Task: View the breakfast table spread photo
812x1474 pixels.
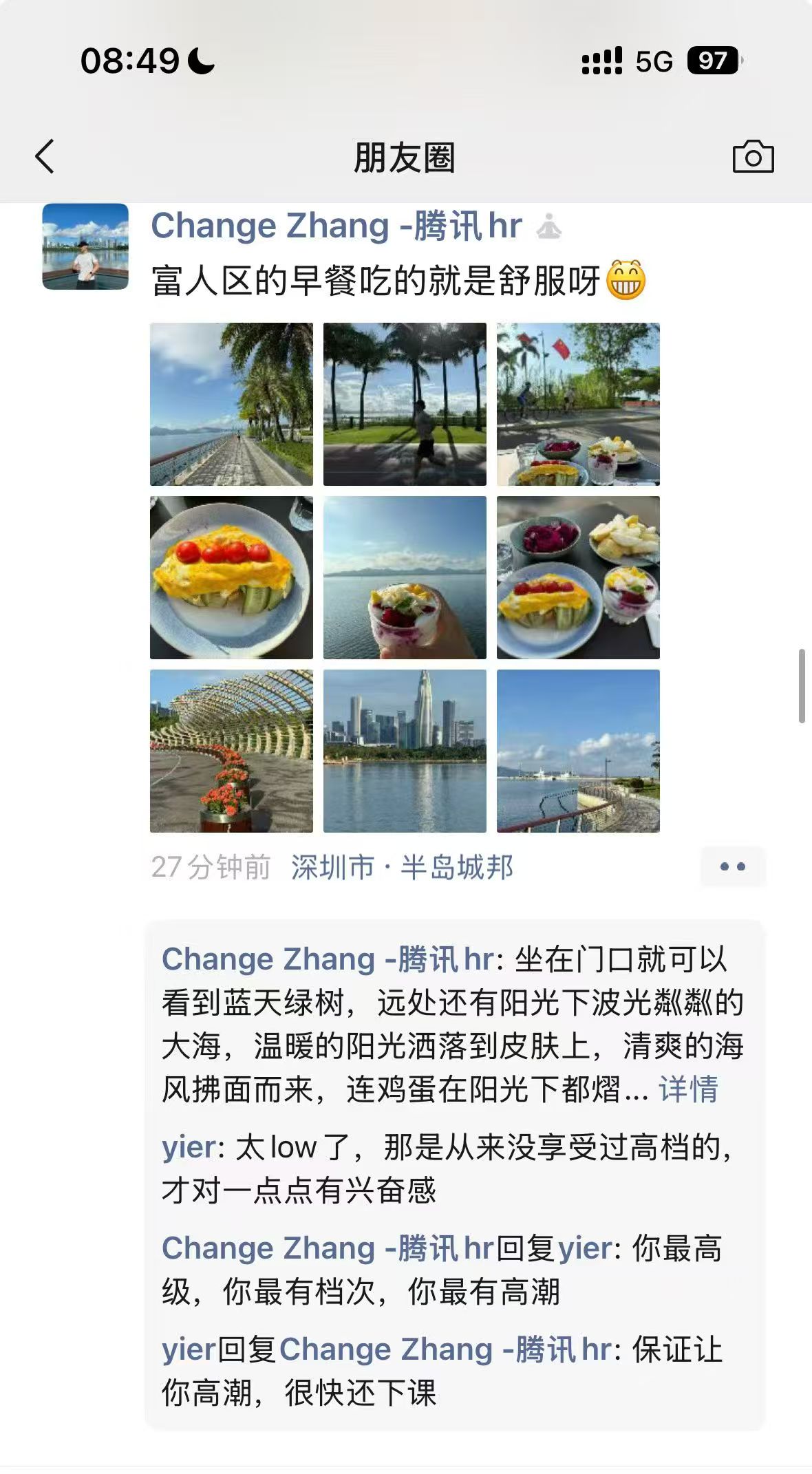Action: (x=578, y=577)
